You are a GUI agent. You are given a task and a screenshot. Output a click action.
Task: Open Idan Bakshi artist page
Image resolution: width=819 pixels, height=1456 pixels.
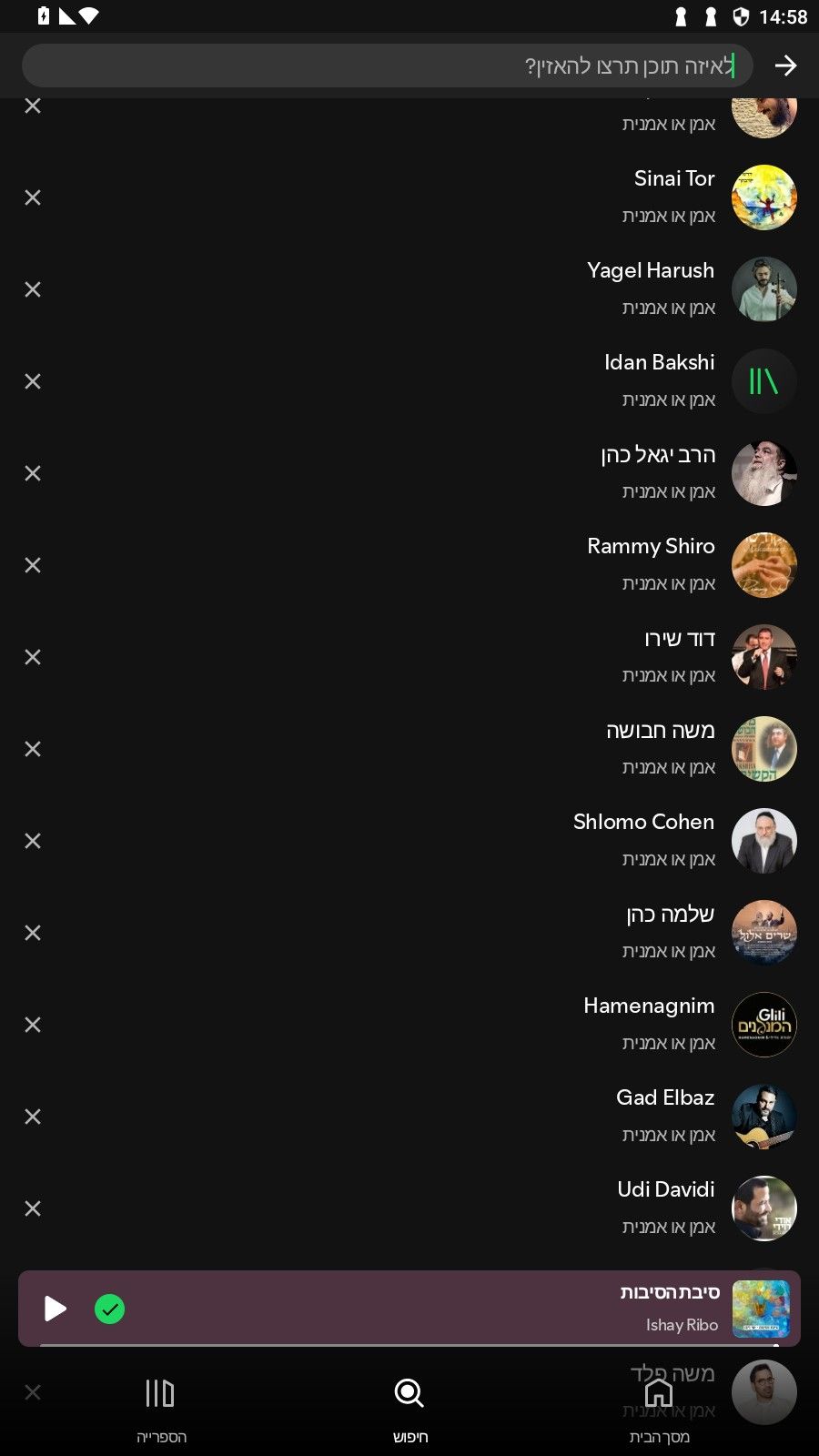(409, 381)
